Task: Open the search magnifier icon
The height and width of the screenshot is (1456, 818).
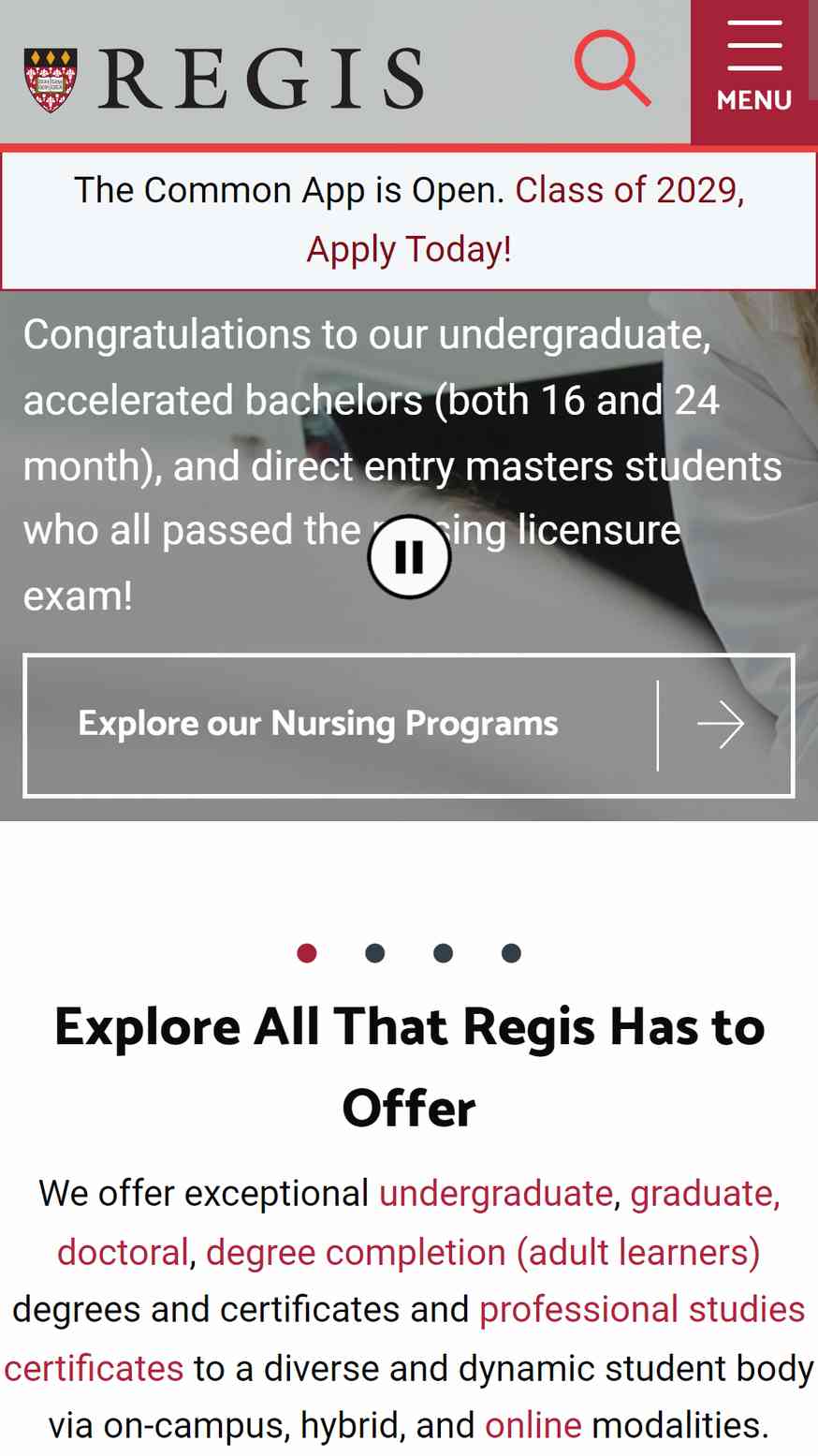Action: (612, 68)
